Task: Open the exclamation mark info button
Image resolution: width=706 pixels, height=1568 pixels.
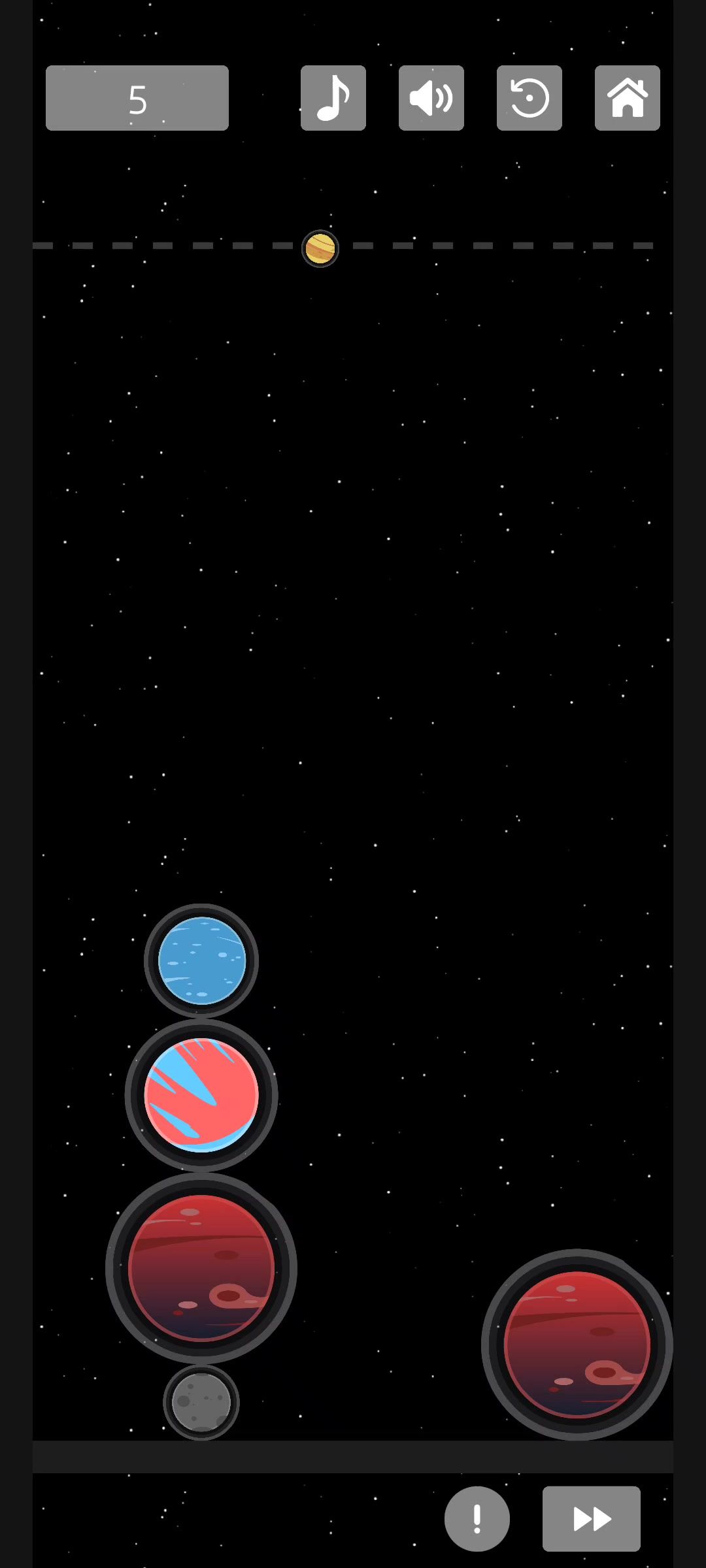Action: click(x=477, y=1518)
